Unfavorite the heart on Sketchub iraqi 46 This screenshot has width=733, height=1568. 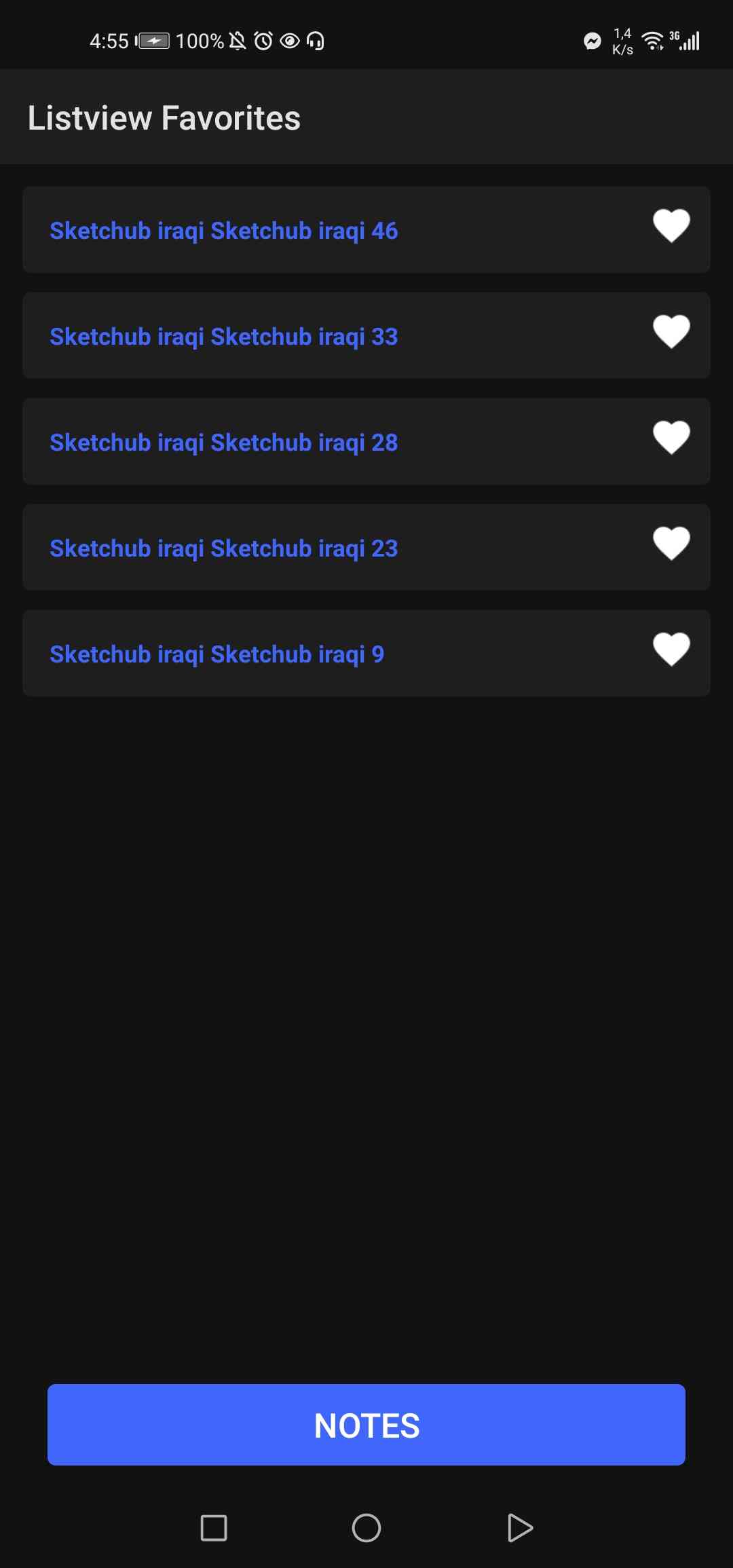click(671, 226)
